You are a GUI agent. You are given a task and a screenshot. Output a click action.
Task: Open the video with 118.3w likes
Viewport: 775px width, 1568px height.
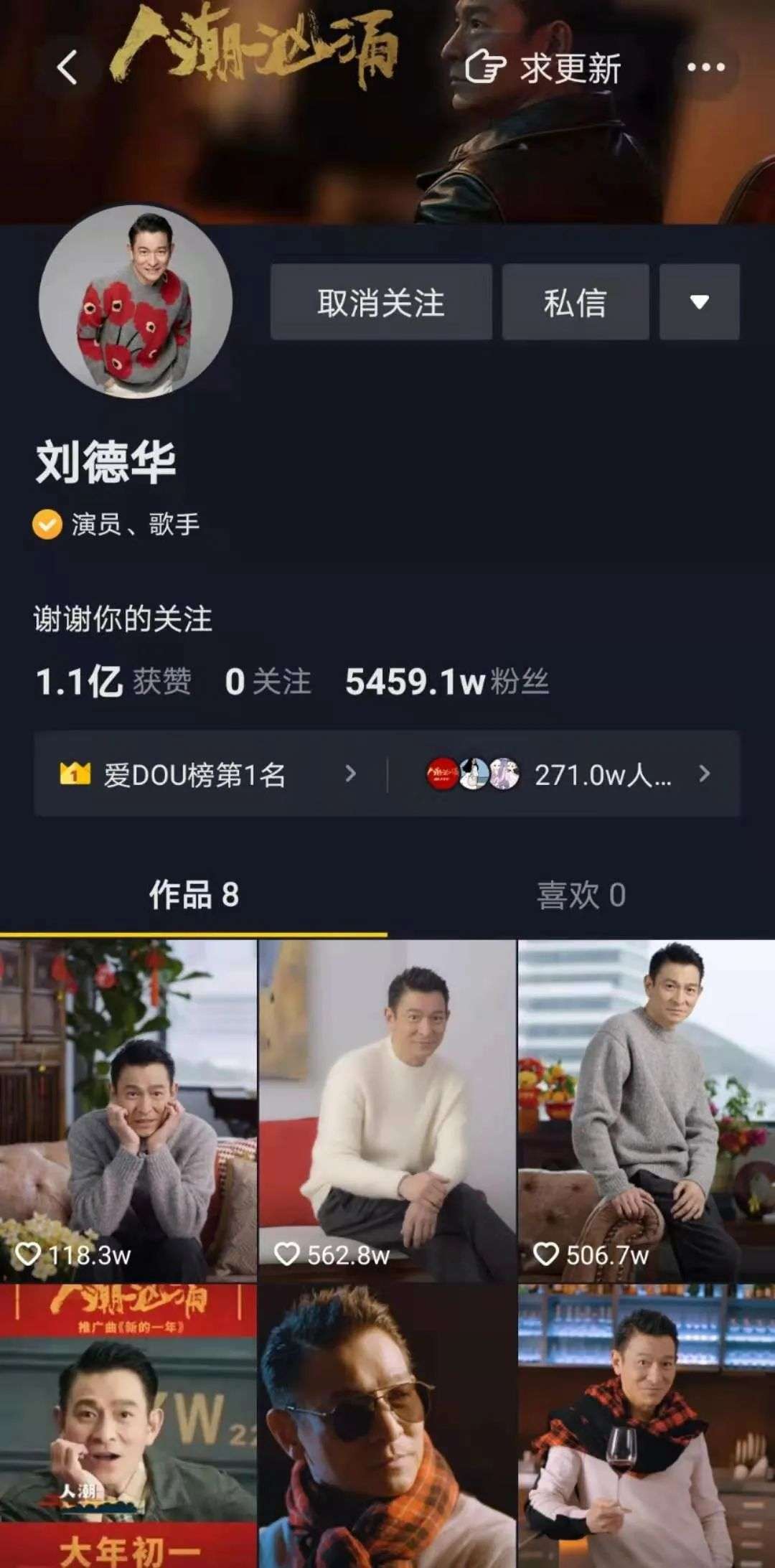click(x=128, y=1109)
